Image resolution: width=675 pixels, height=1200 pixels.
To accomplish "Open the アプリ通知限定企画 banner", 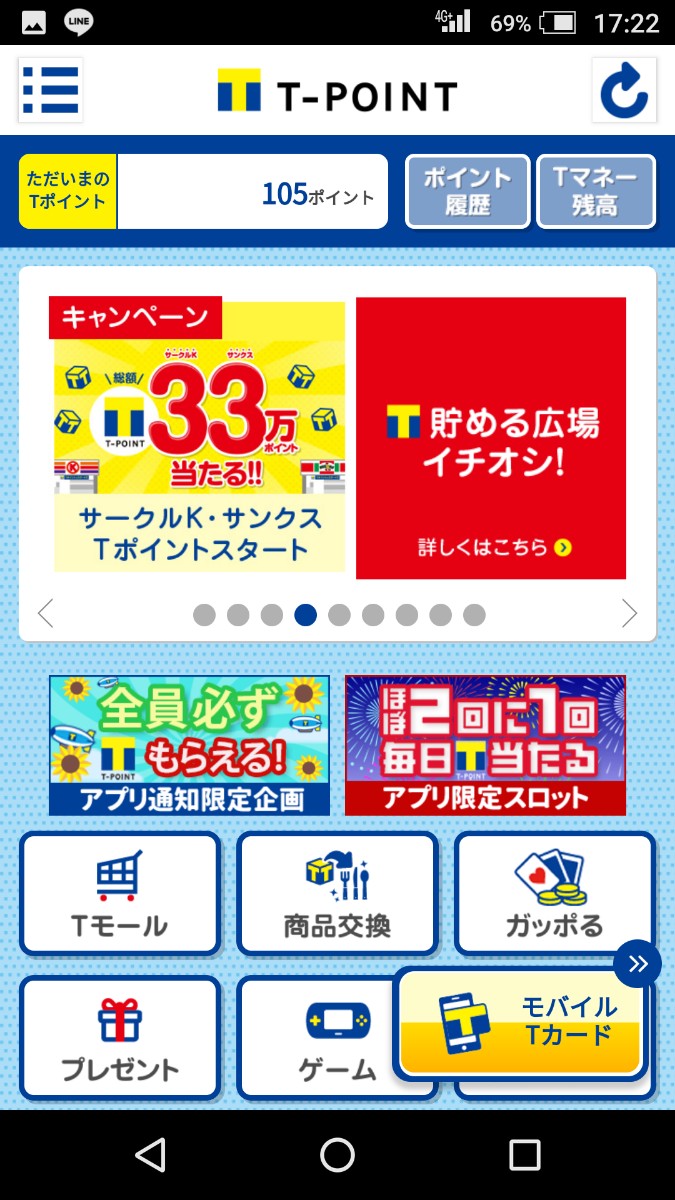I will coord(190,745).
